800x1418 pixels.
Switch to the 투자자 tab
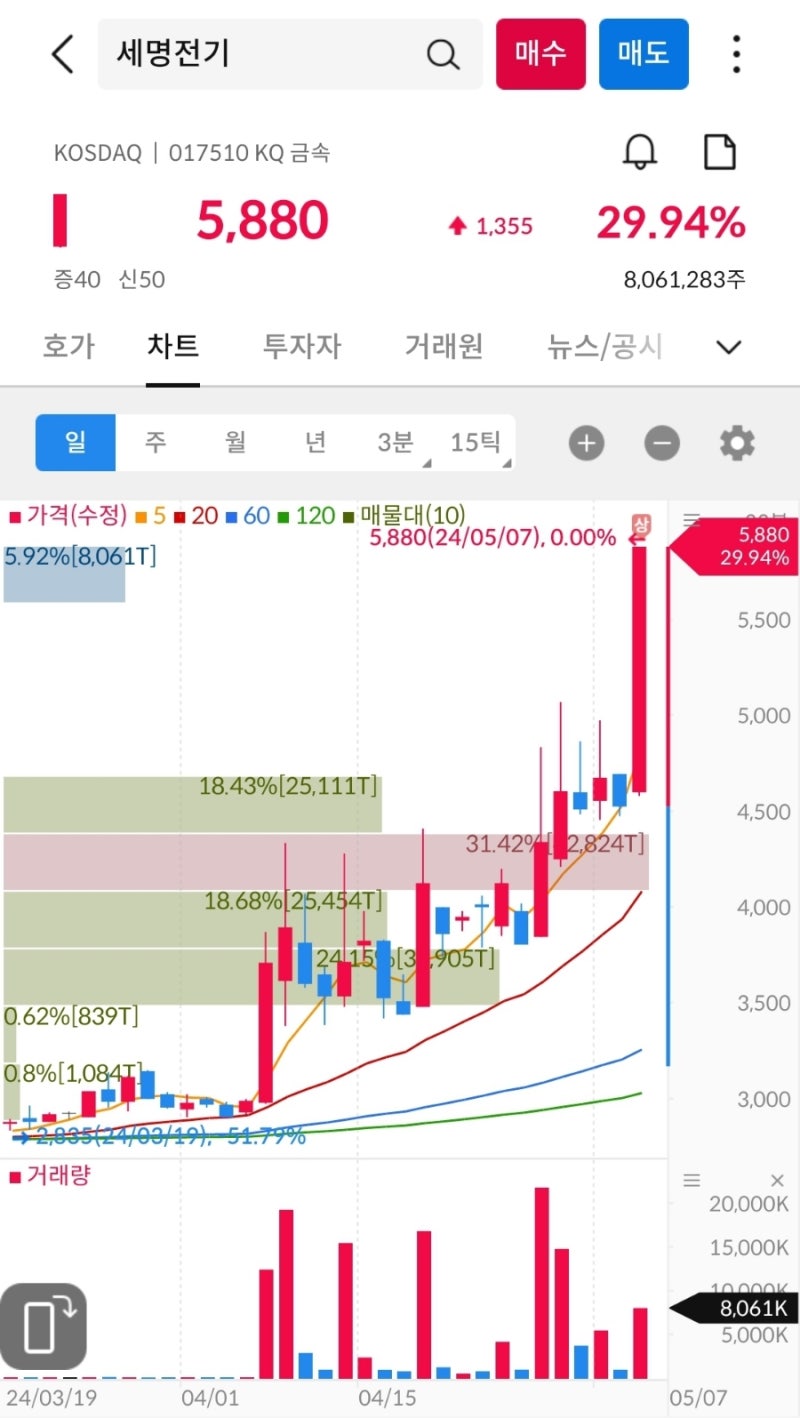tap(302, 346)
